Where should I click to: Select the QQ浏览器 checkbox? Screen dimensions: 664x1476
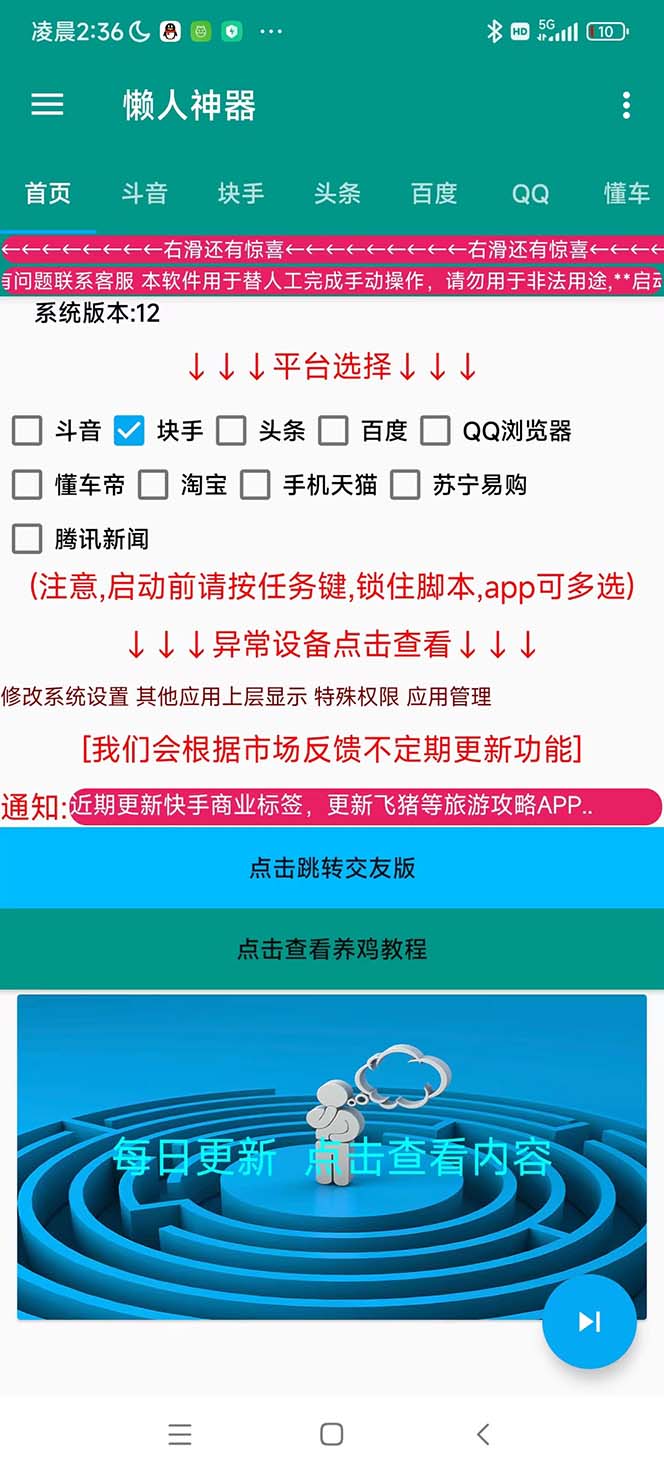[x=436, y=431]
